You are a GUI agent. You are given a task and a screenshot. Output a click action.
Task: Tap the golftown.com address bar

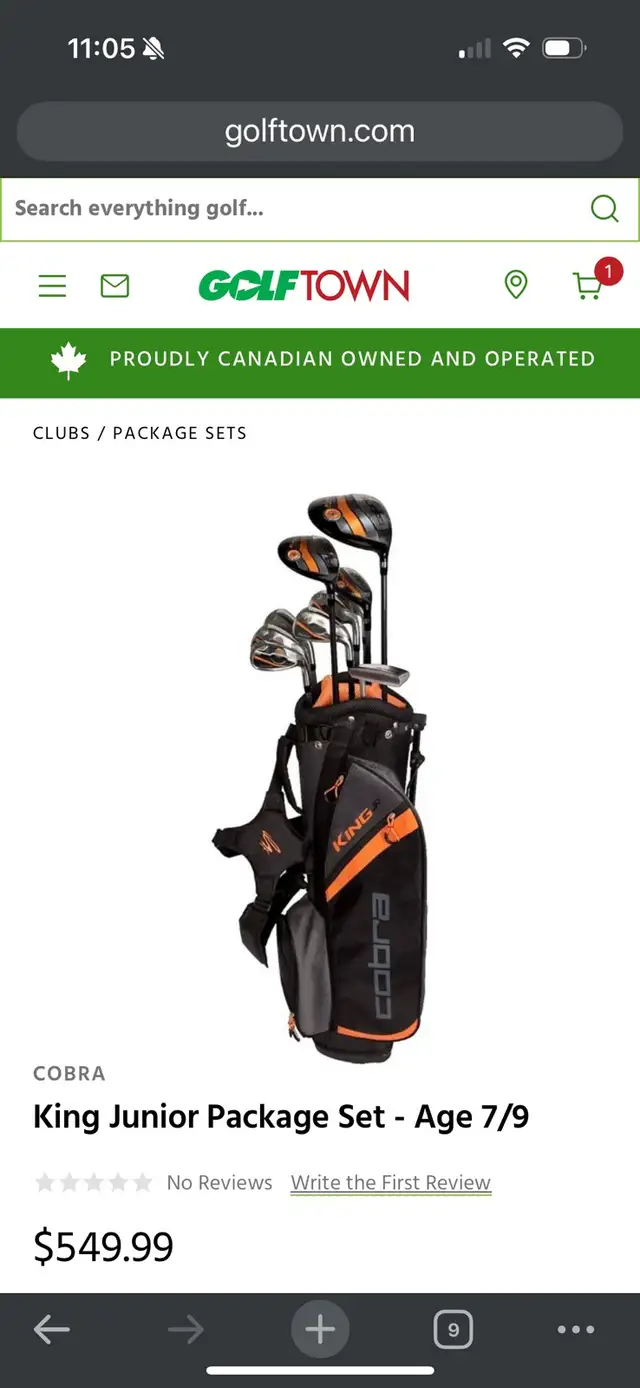point(320,131)
